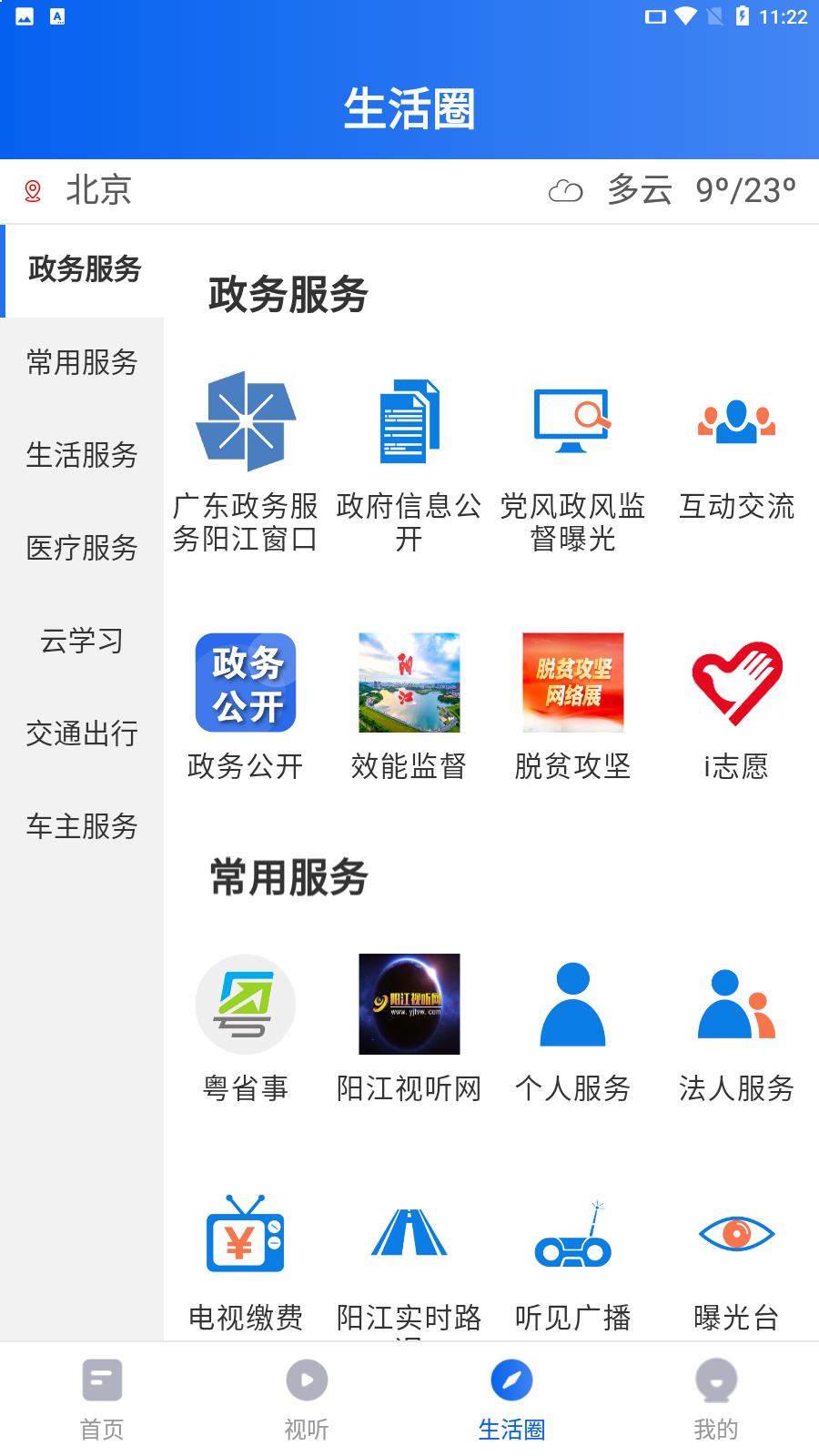Select the 云学习 category
Viewport: 819px width, 1456px height.
[x=82, y=641]
